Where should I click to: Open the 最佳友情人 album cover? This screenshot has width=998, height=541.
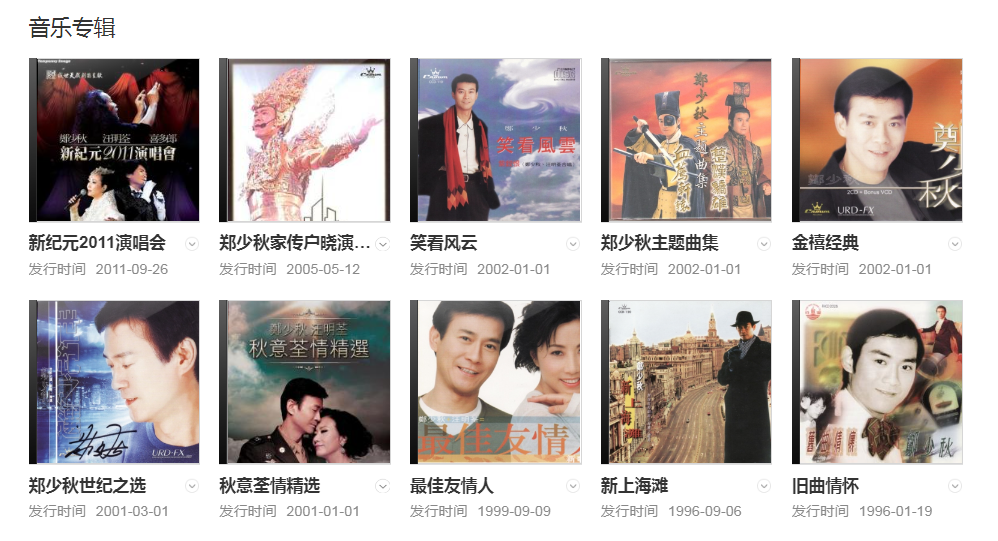click(495, 382)
